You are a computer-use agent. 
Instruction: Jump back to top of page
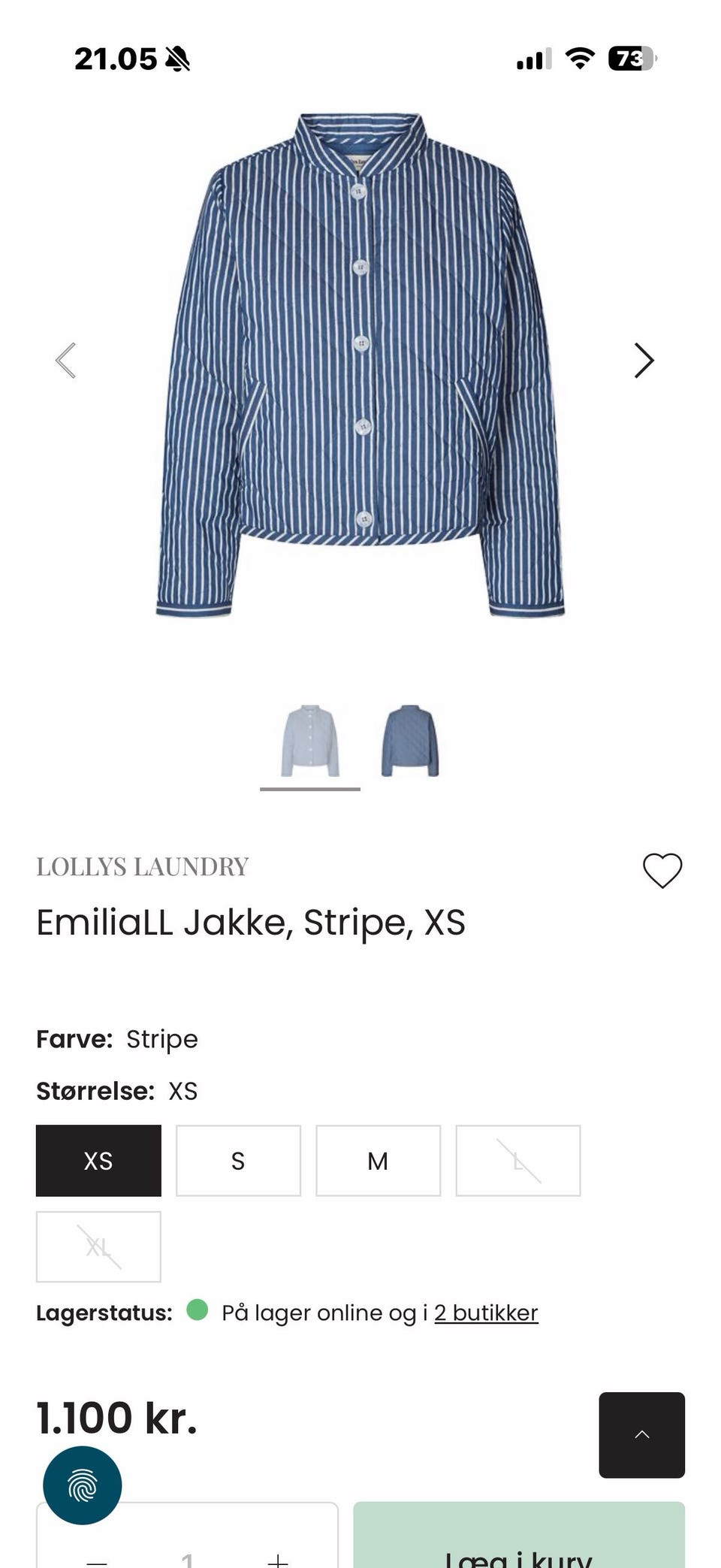point(641,1434)
